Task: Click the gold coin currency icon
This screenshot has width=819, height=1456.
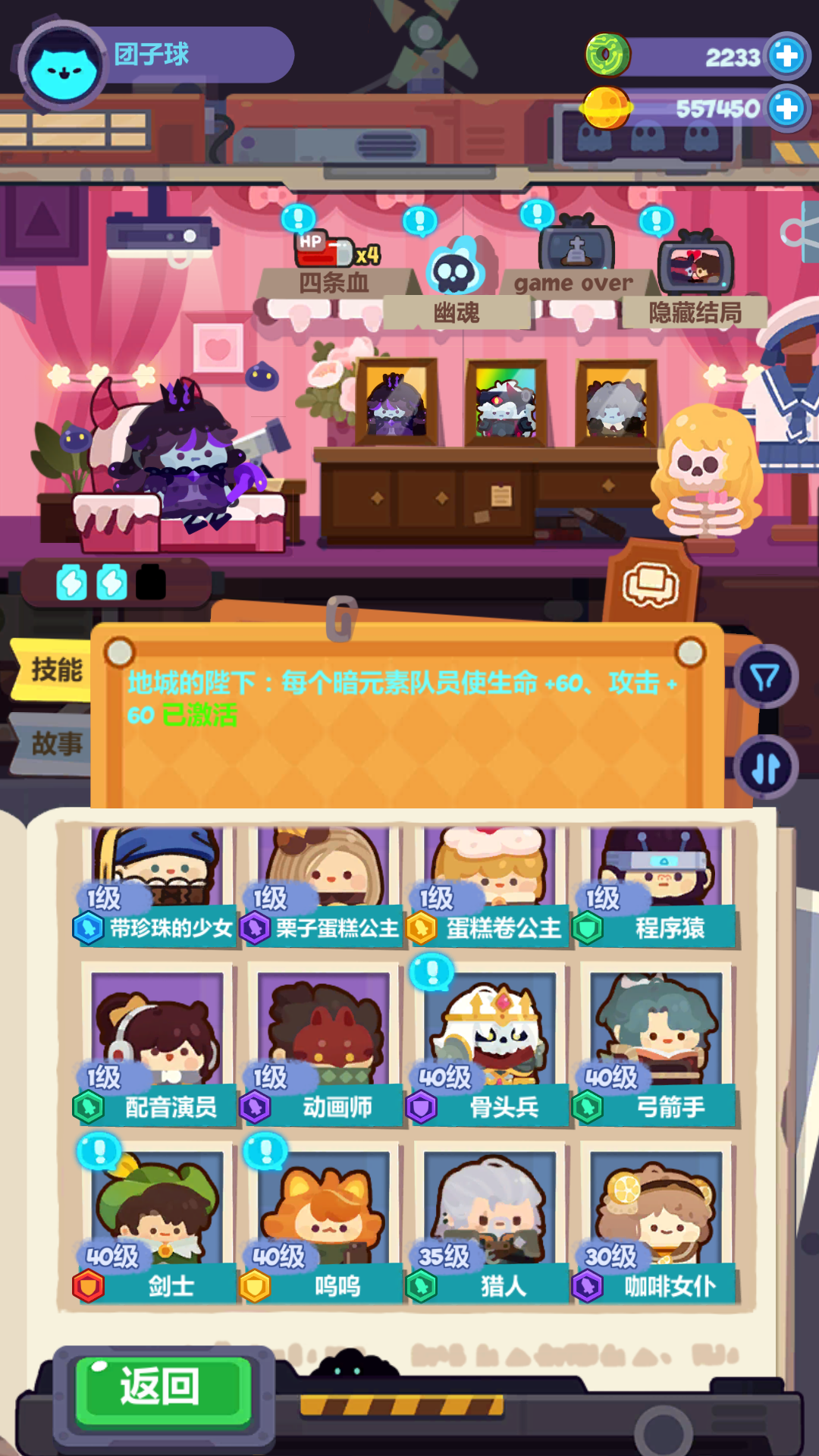Action: 607,107
